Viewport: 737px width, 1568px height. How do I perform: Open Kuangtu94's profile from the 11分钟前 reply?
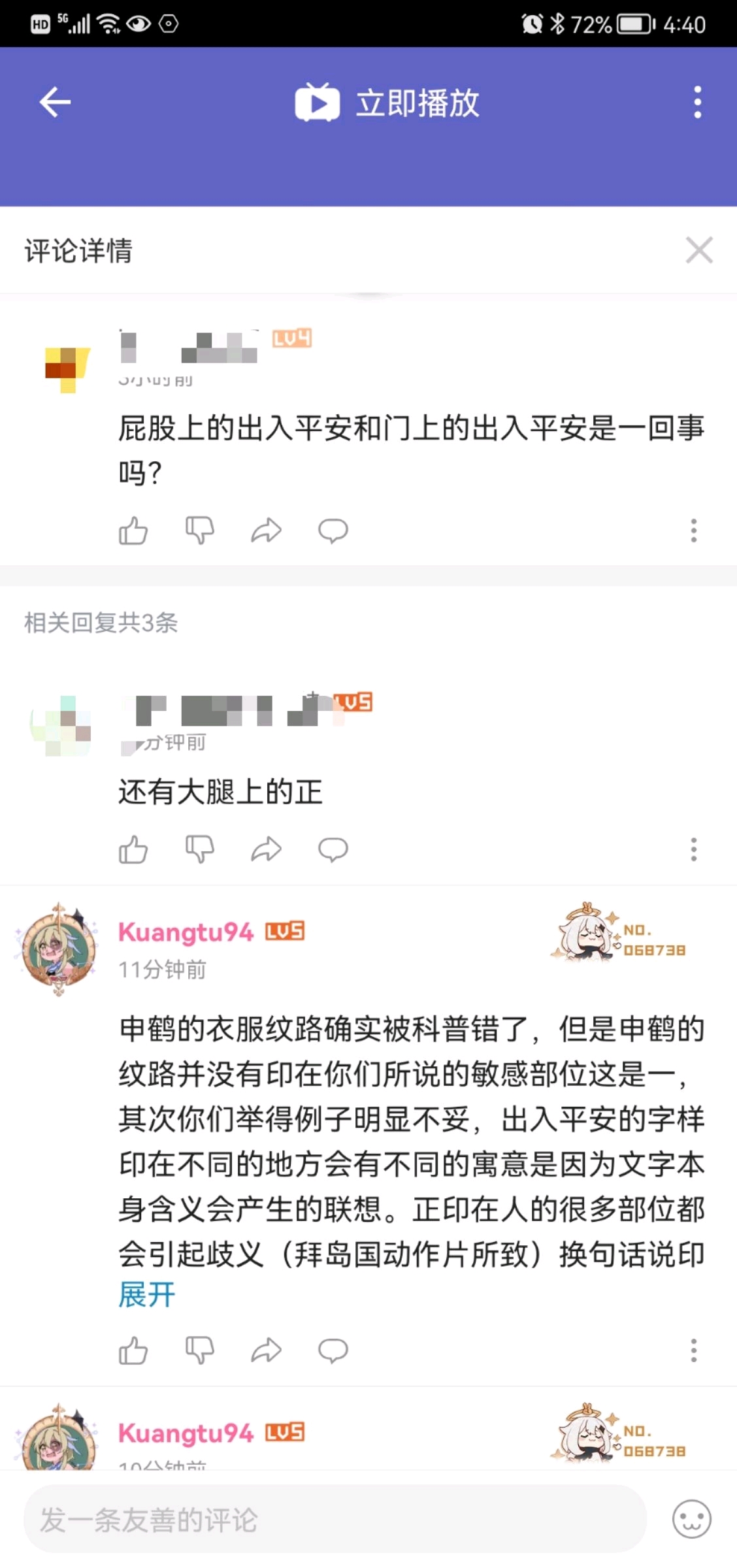click(x=59, y=949)
